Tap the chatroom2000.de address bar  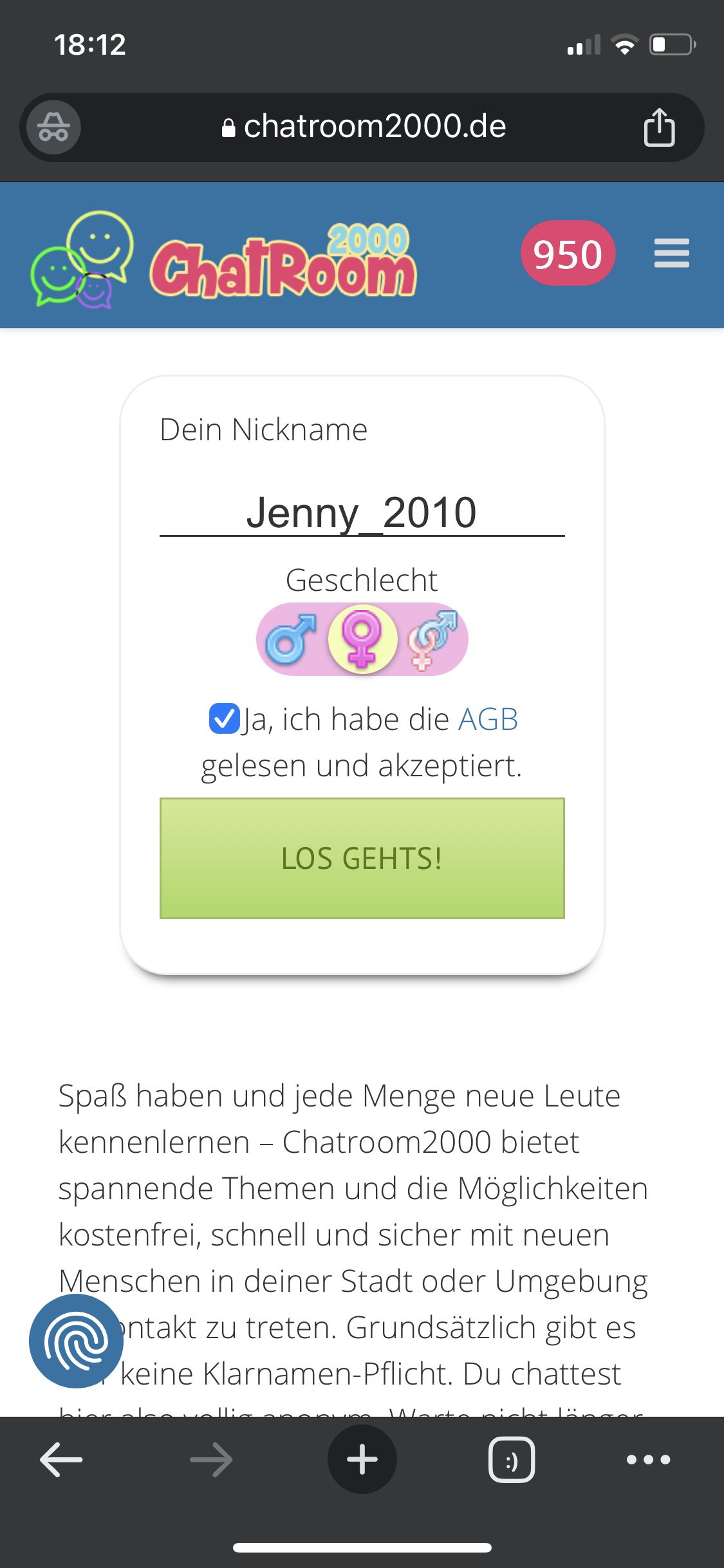(x=362, y=127)
